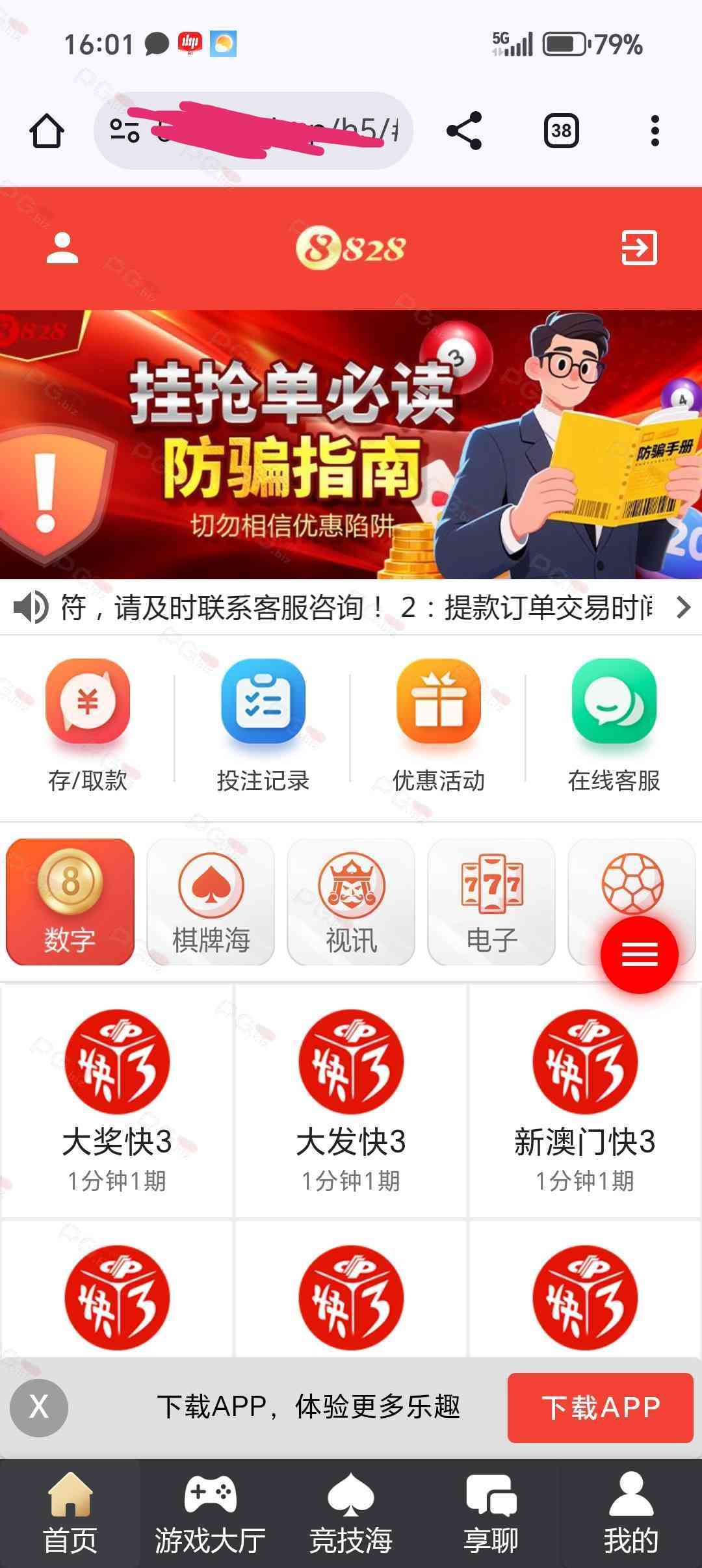
Task: Go to the 游戏大厅 tab
Action: [210, 1513]
